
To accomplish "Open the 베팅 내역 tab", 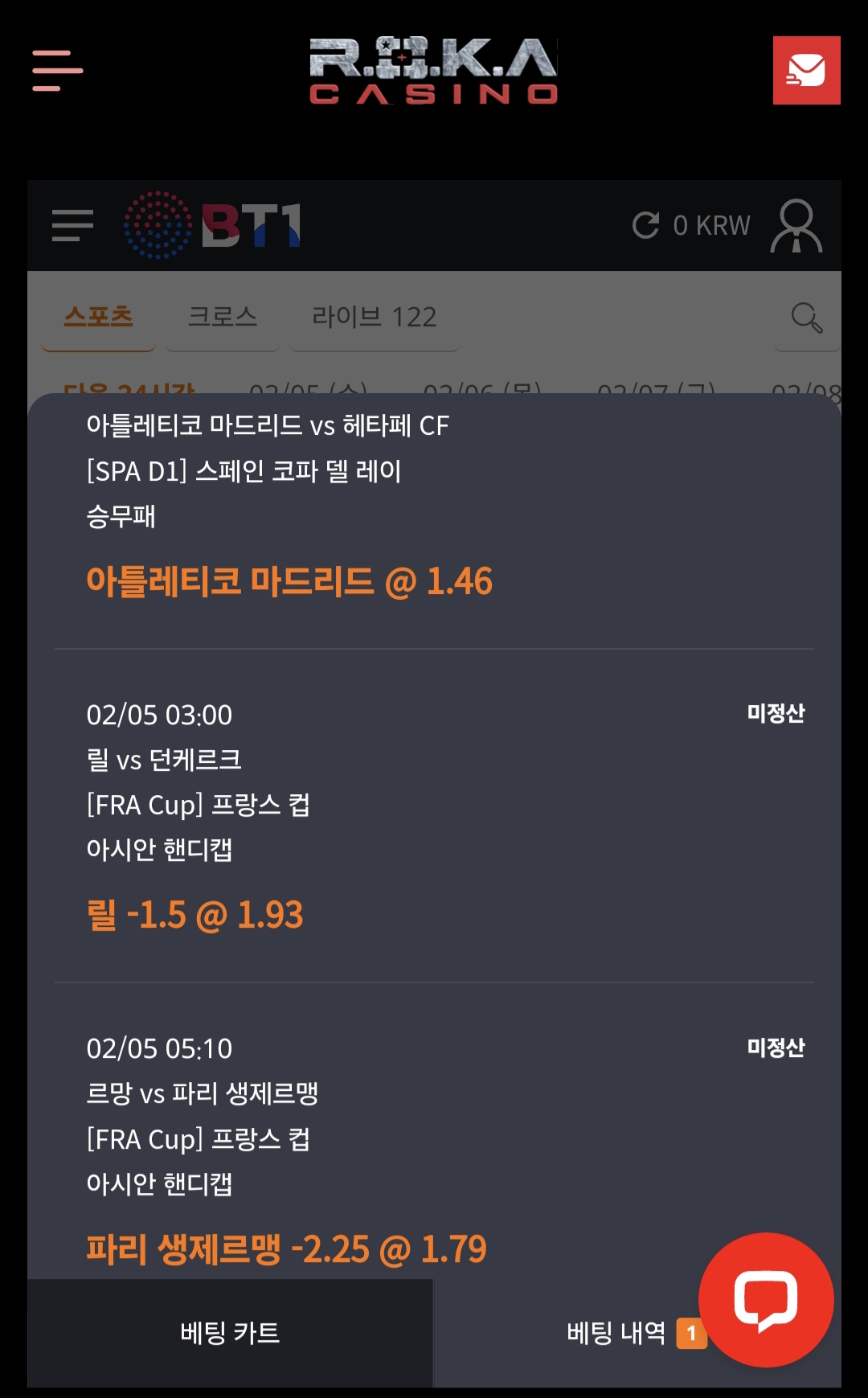I will coord(617,1333).
